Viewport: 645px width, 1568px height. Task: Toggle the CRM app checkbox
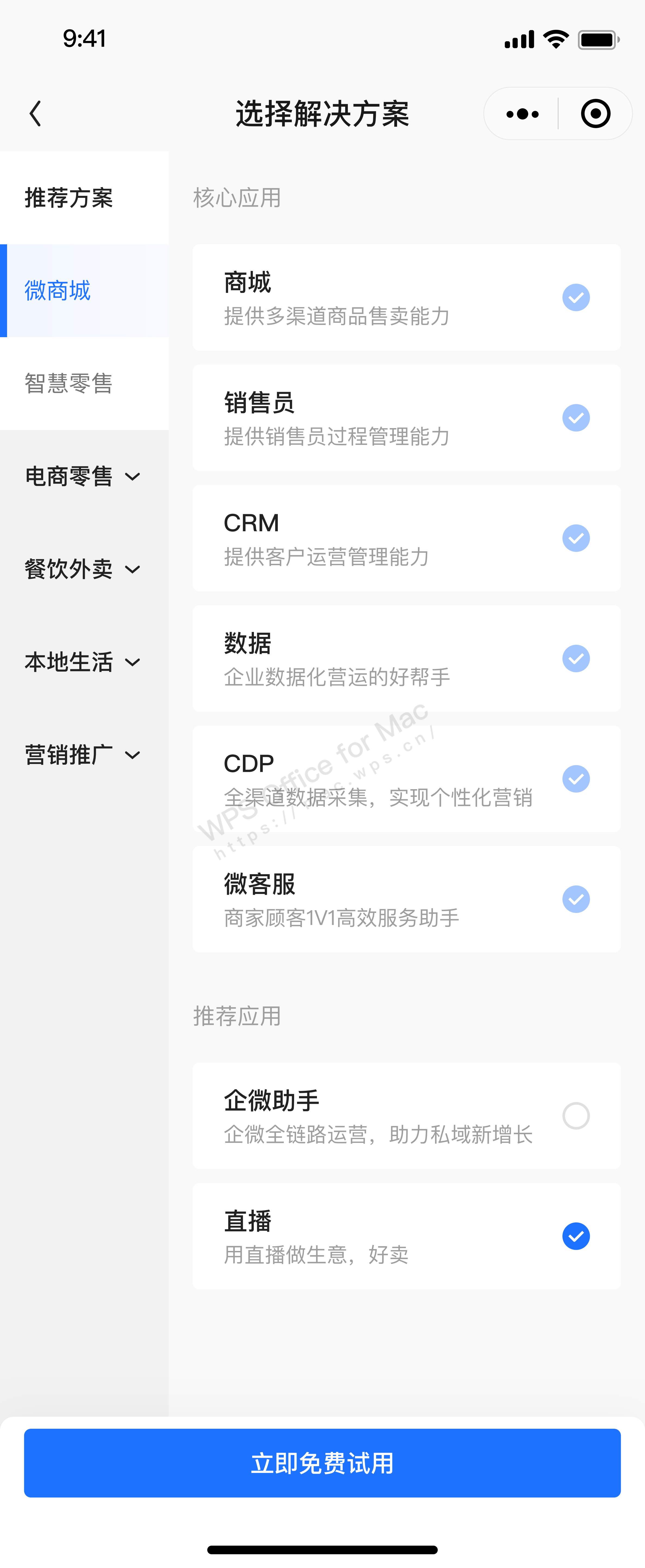pos(575,538)
